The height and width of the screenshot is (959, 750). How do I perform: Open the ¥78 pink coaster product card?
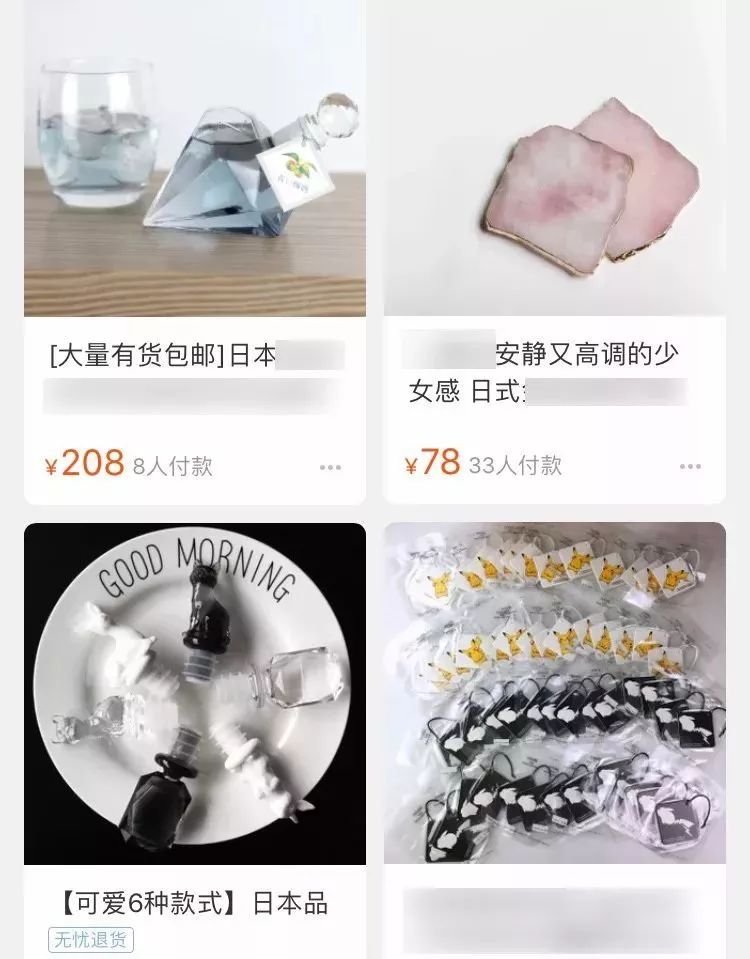pos(555,160)
